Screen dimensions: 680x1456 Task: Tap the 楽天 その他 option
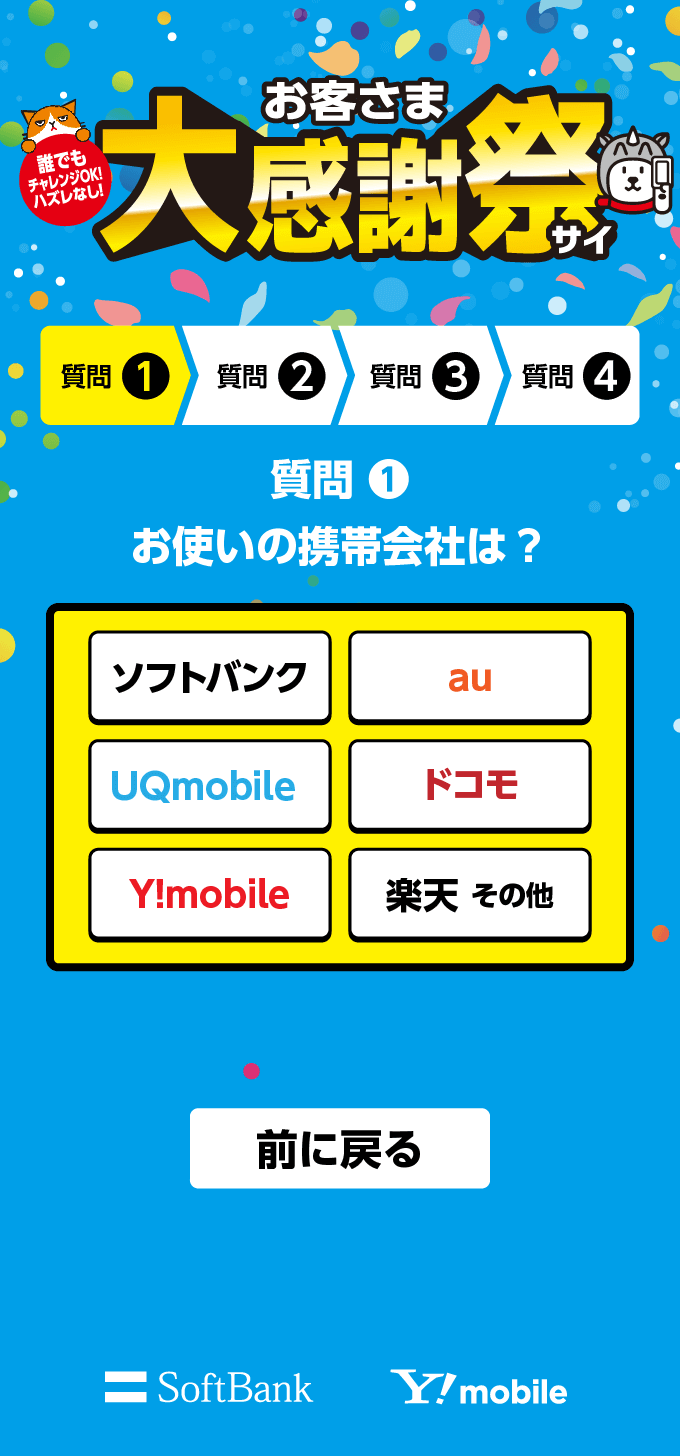[x=470, y=894]
